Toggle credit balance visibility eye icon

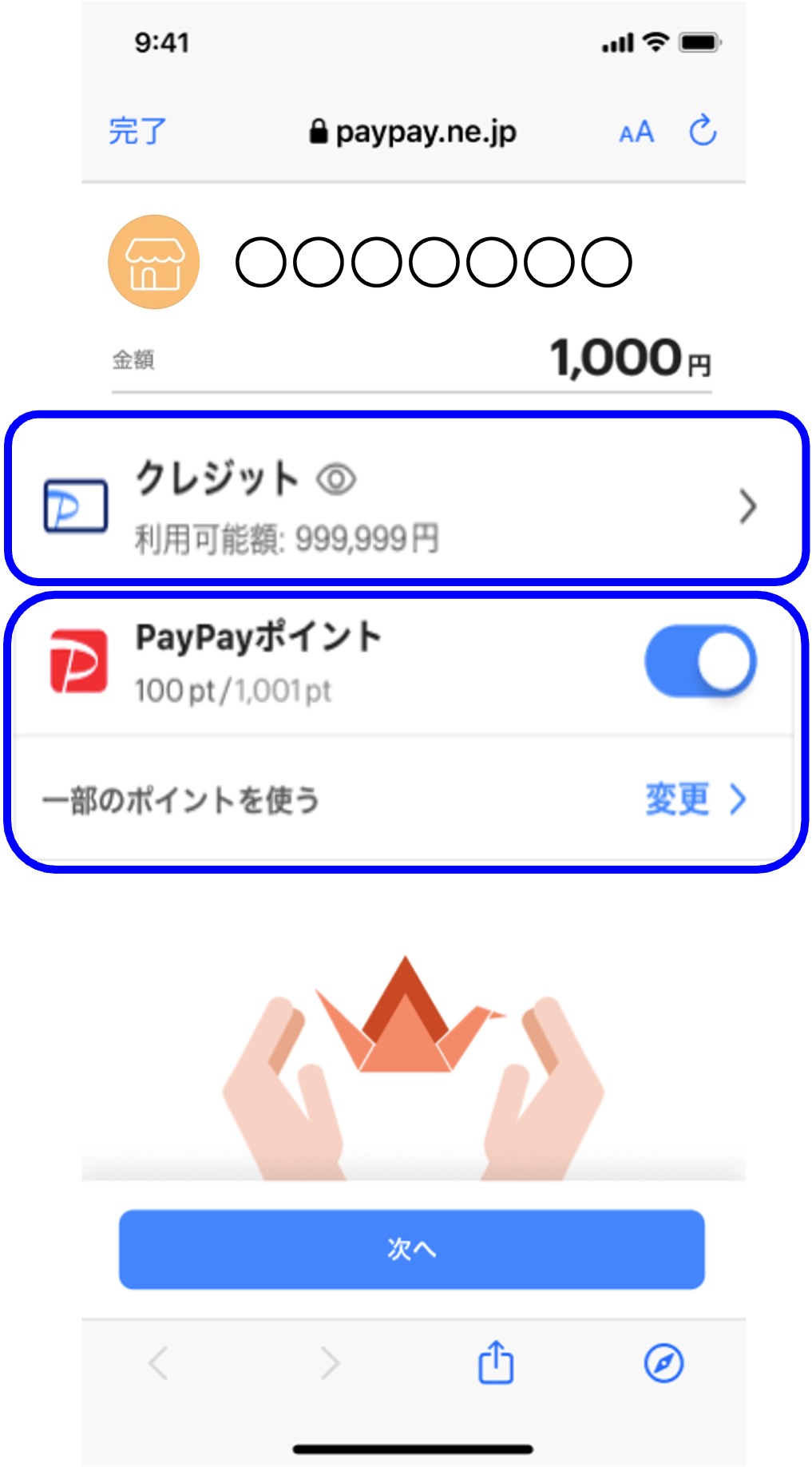pyautogui.click(x=336, y=479)
